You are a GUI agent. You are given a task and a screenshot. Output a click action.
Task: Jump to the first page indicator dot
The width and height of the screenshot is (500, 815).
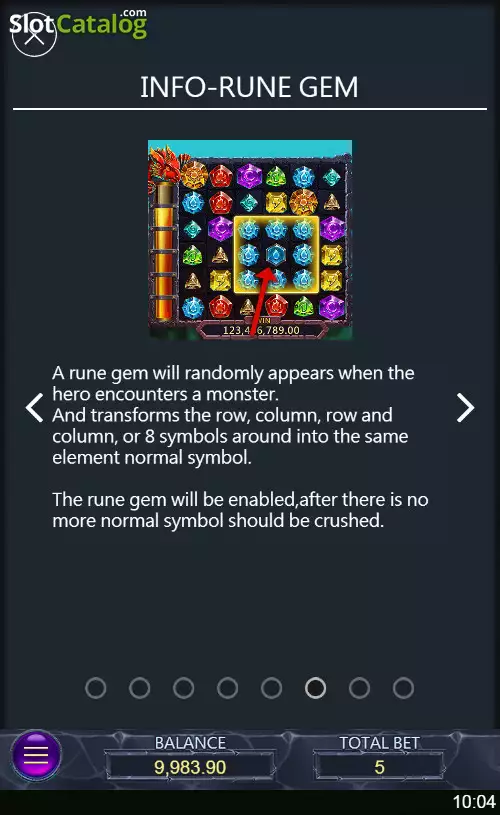(x=96, y=688)
